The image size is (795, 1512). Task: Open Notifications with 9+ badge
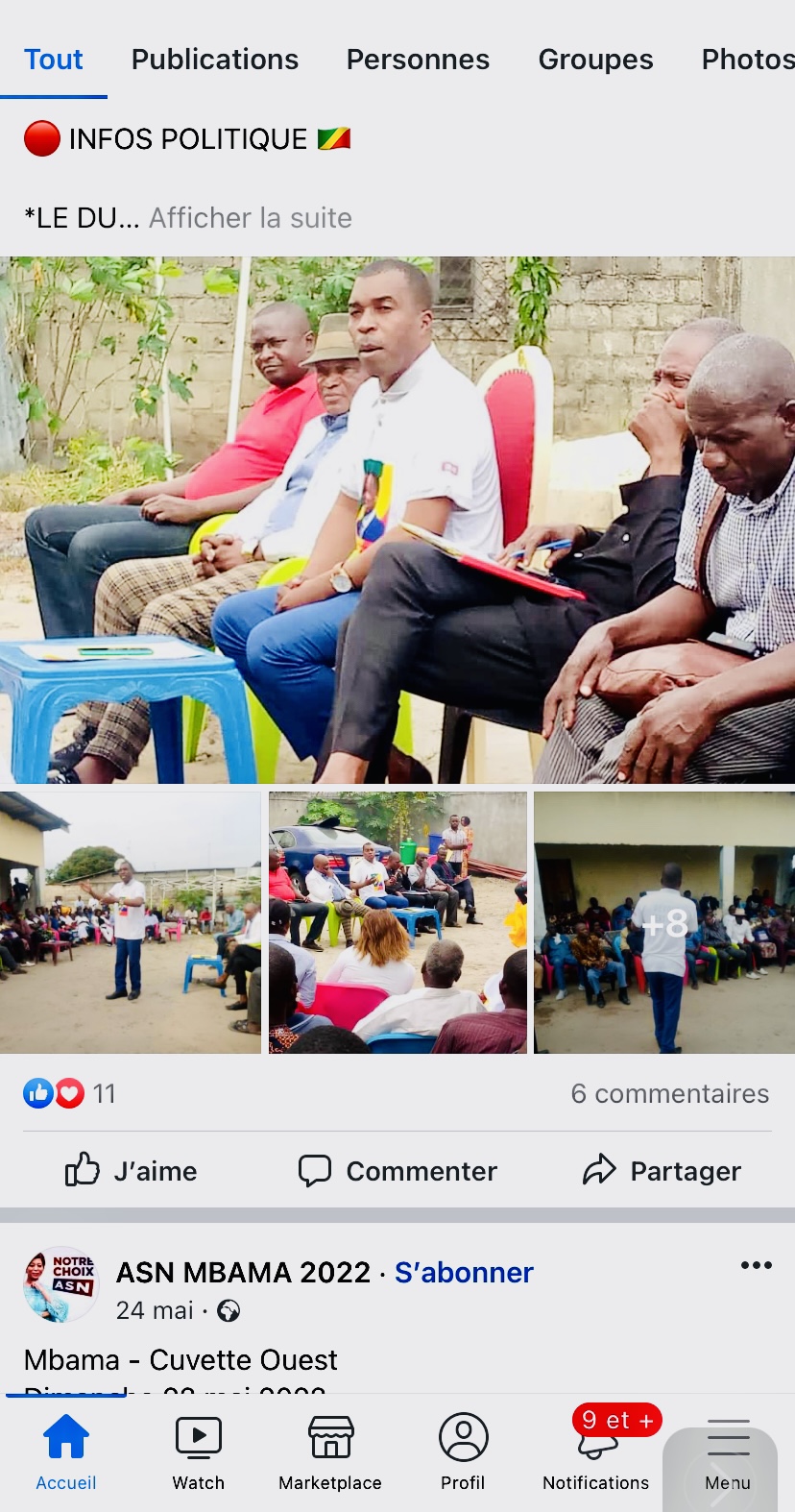(595, 1452)
